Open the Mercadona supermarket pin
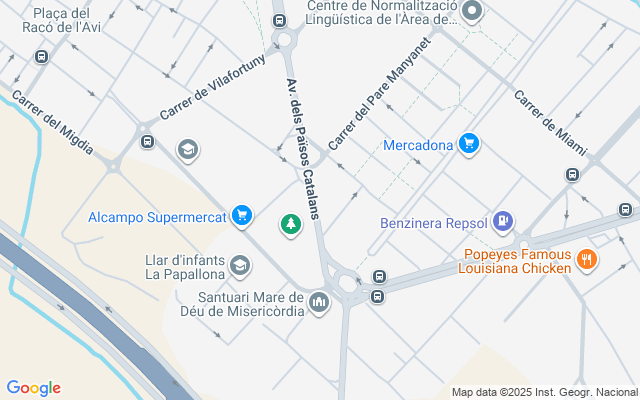Viewport: 640px width, 400px height. tap(468, 144)
